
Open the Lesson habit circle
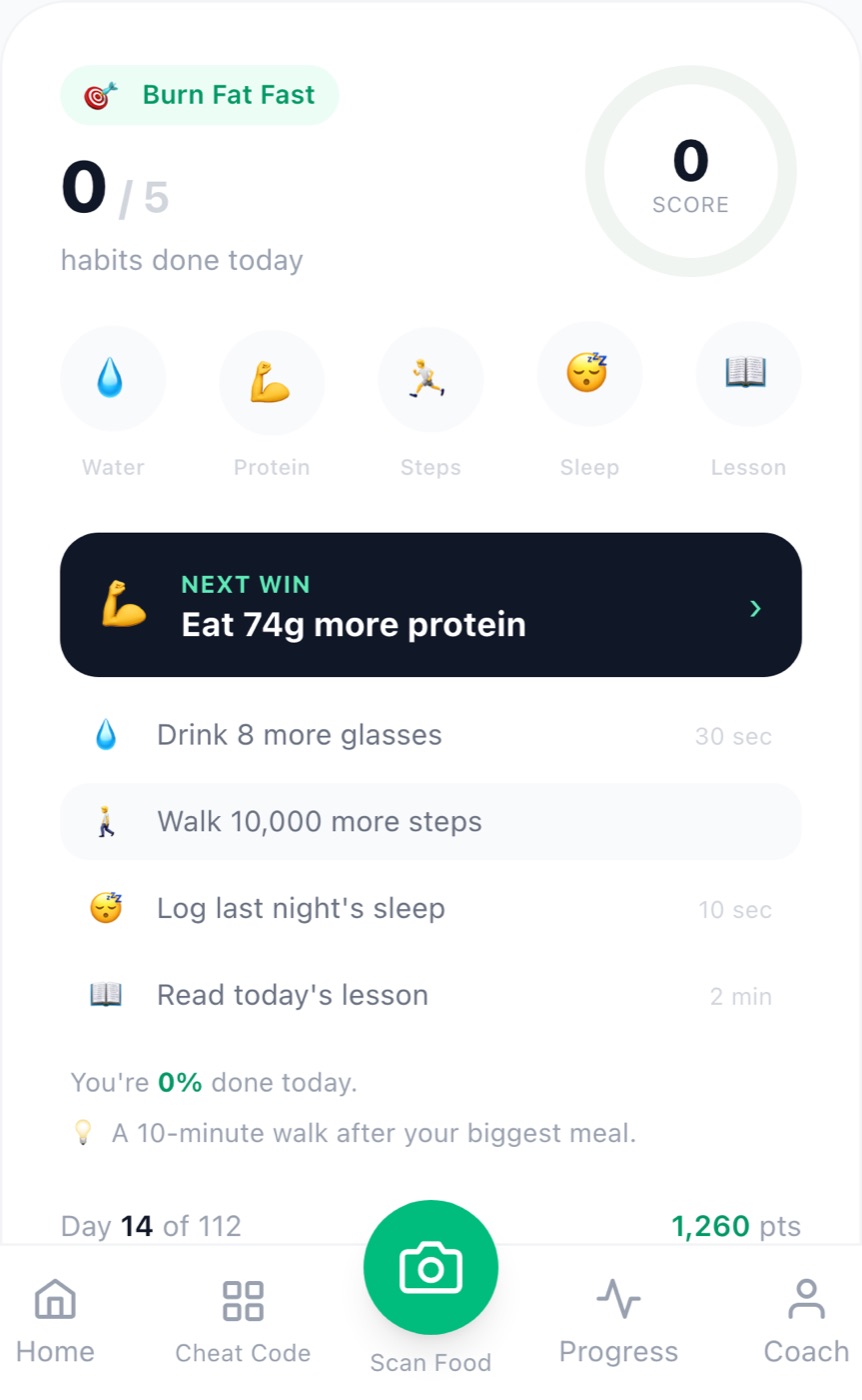tap(748, 375)
